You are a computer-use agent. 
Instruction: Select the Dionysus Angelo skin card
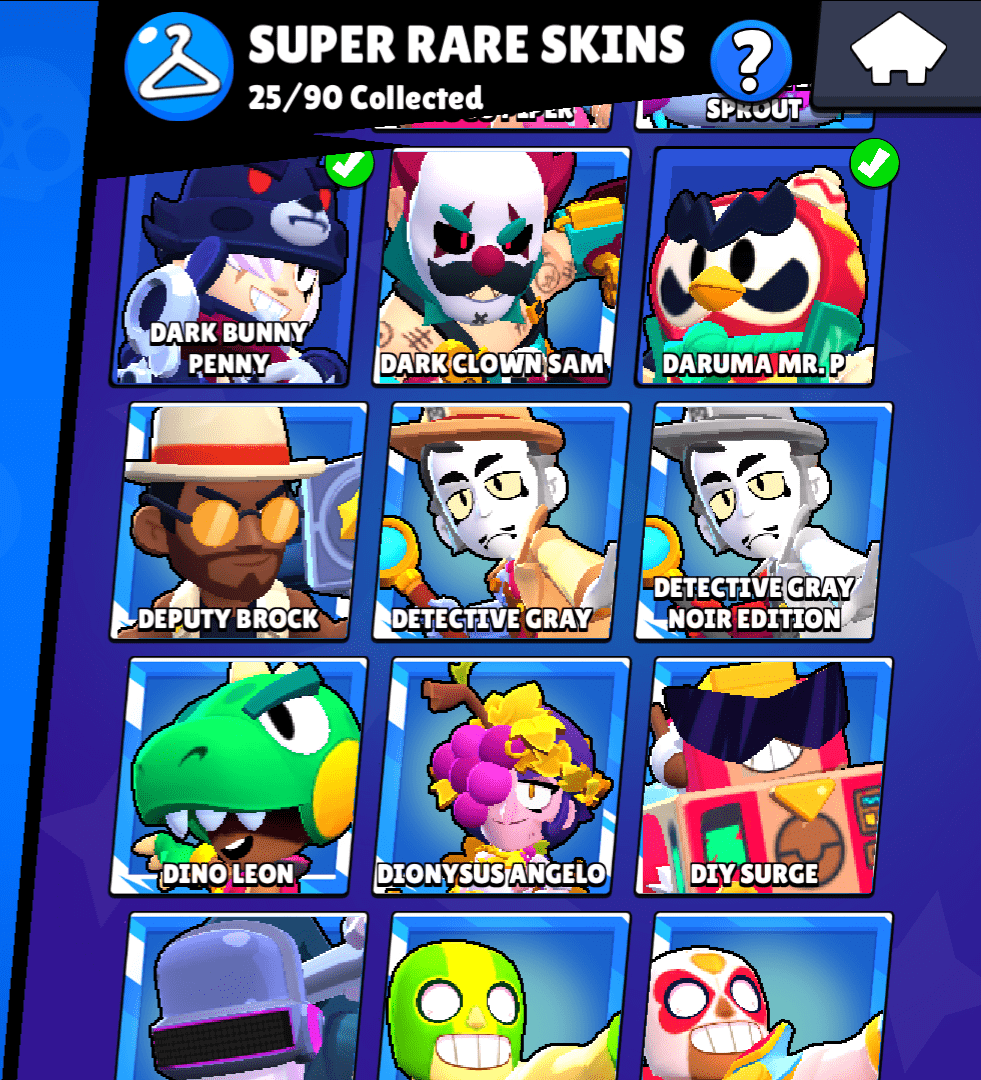(x=500, y=777)
